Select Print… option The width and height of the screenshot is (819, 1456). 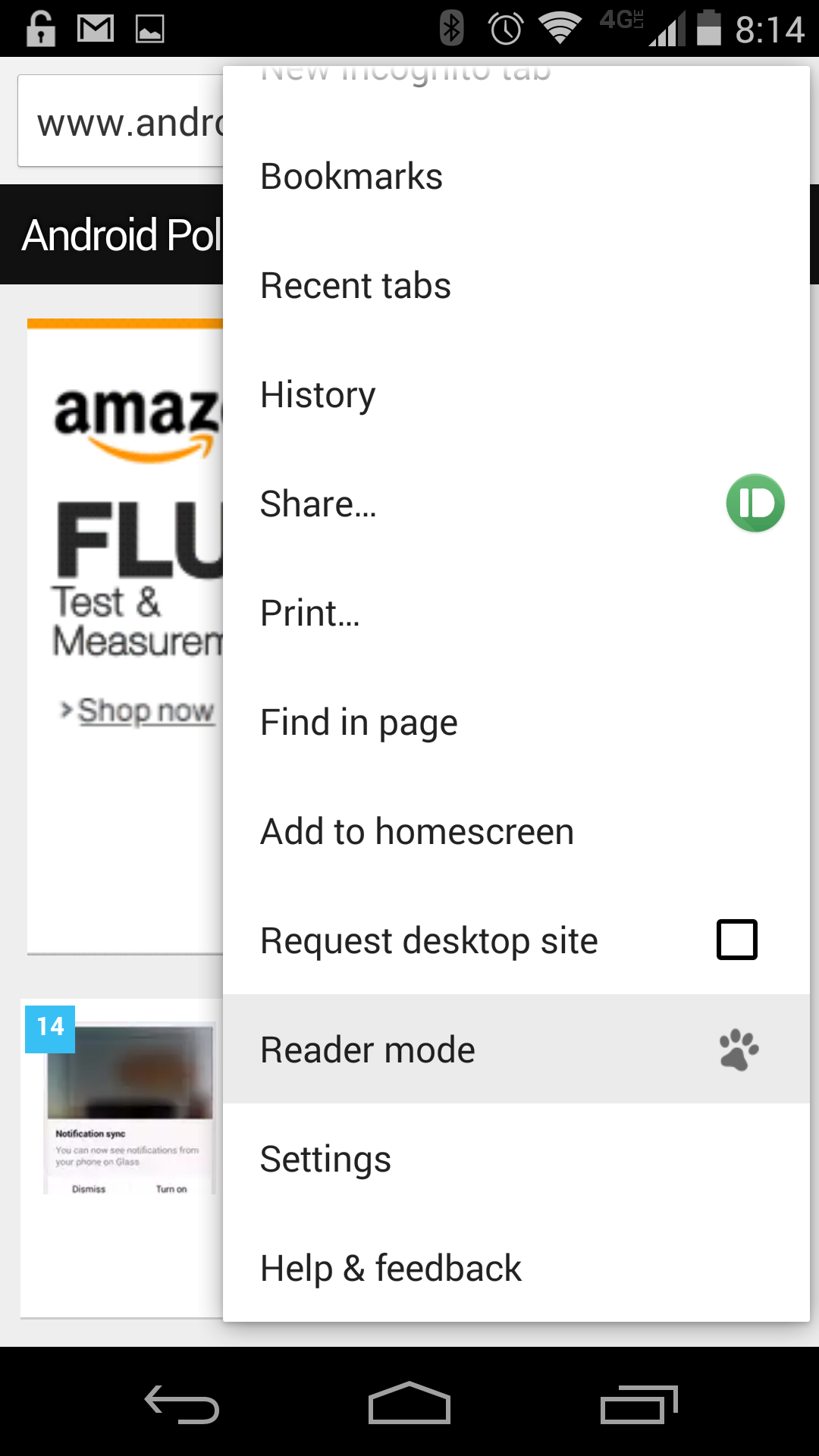[x=516, y=613]
